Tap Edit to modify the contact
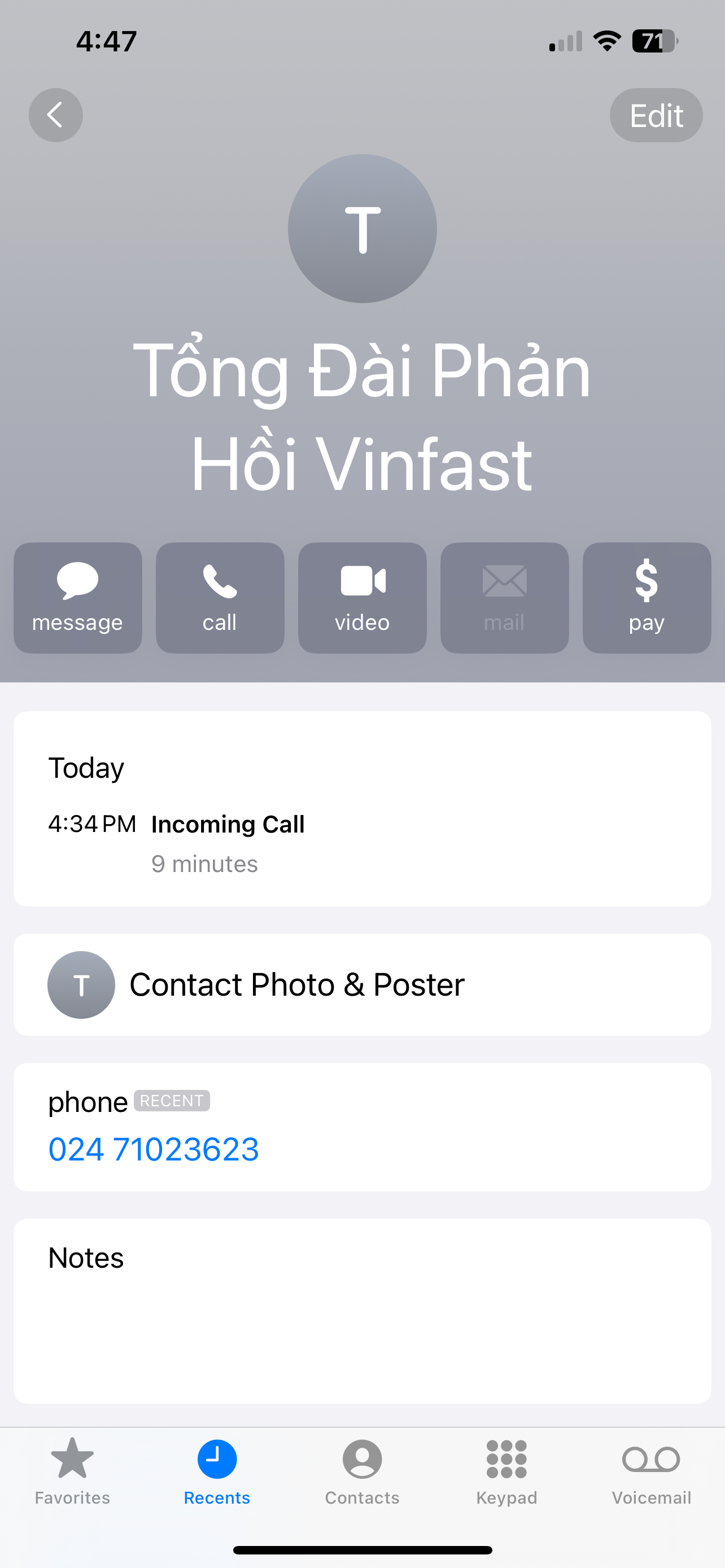The width and height of the screenshot is (725, 1568). point(656,115)
